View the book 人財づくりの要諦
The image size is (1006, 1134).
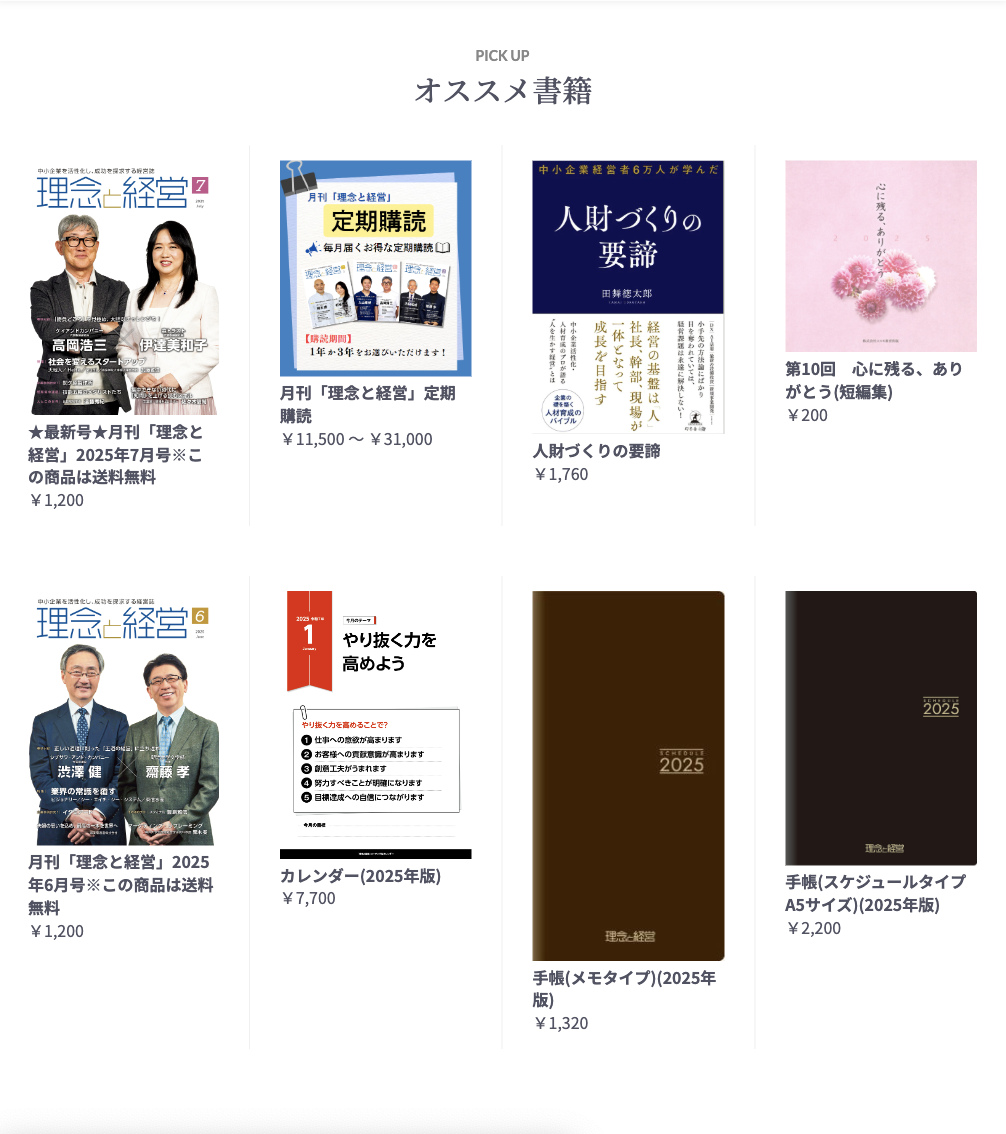click(x=628, y=297)
